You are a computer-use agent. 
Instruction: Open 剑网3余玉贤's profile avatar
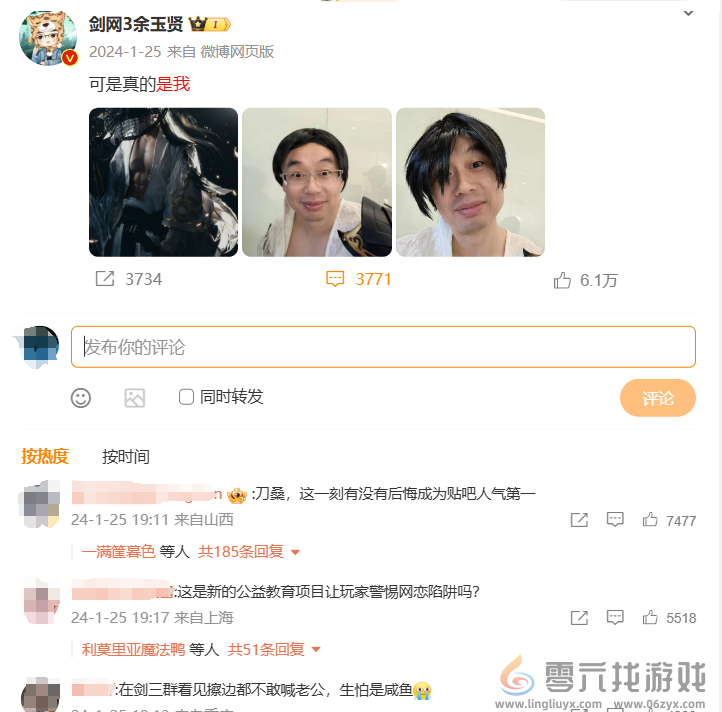47,38
